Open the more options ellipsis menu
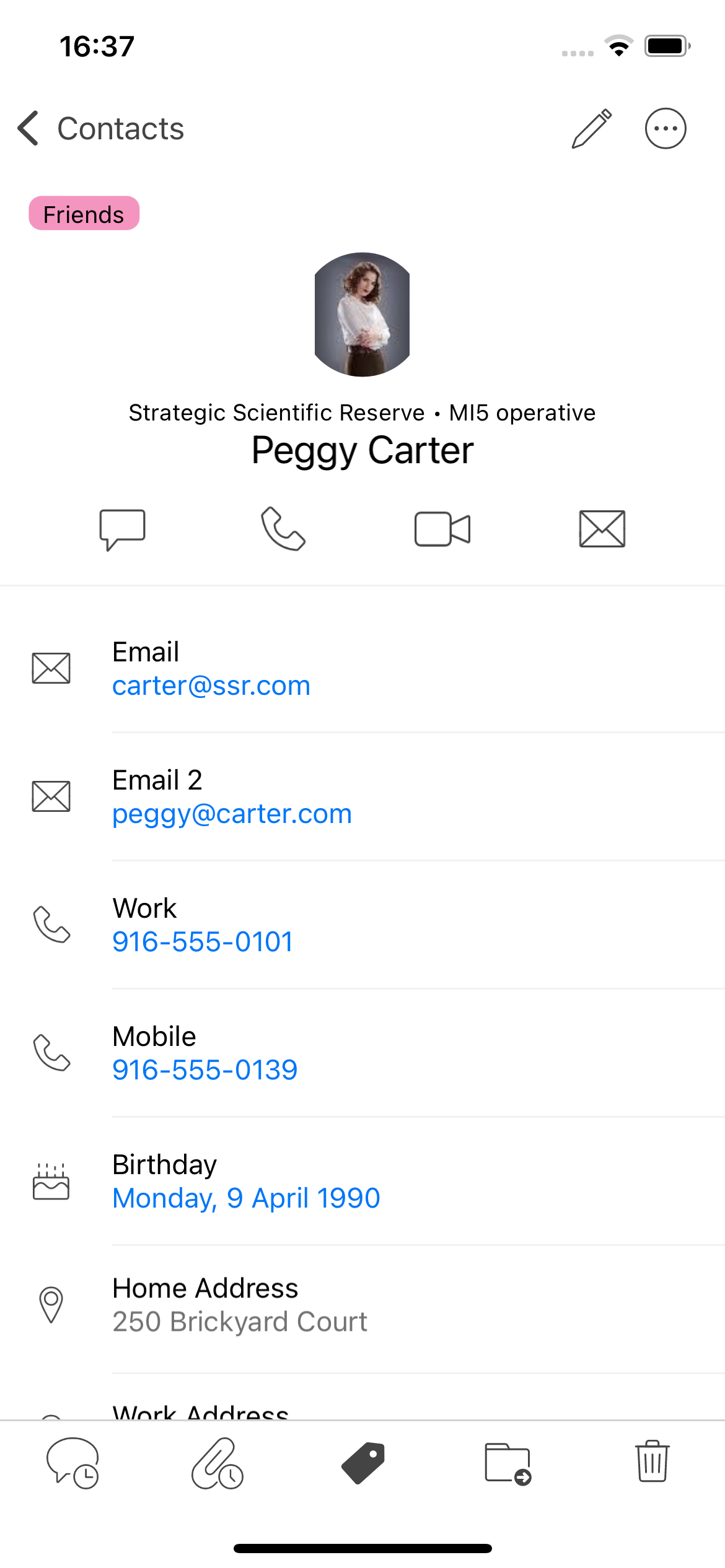Image resolution: width=725 pixels, height=1568 pixels. pos(666,129)
